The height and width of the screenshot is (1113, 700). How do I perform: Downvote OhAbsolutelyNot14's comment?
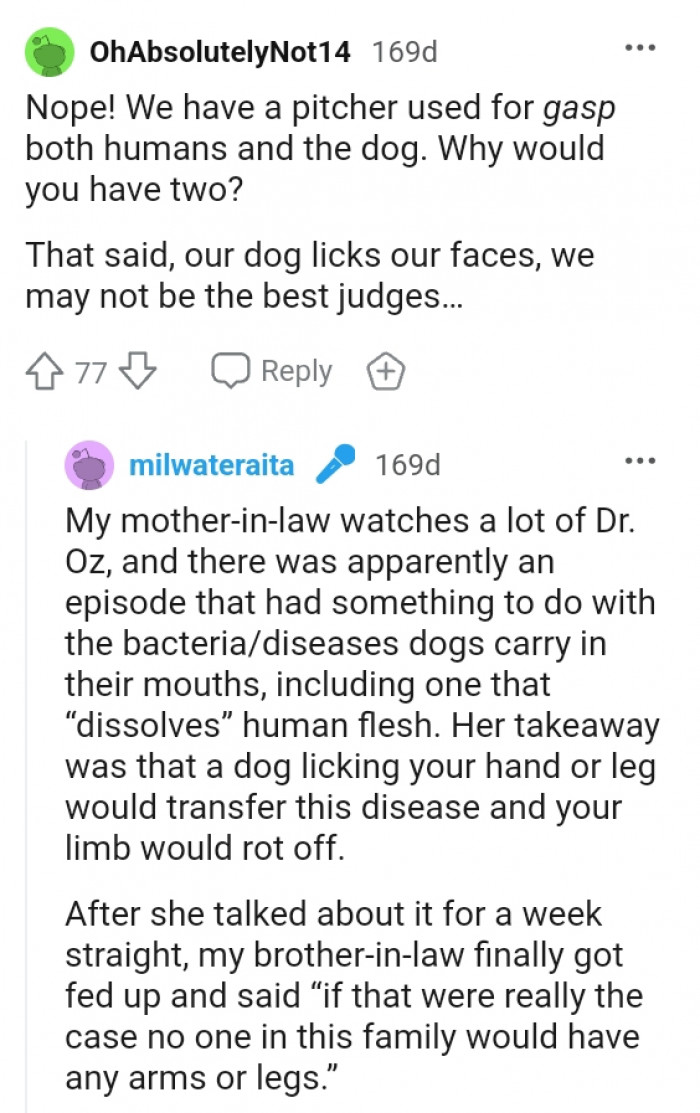pyautogui.click(x=138, y=372)
